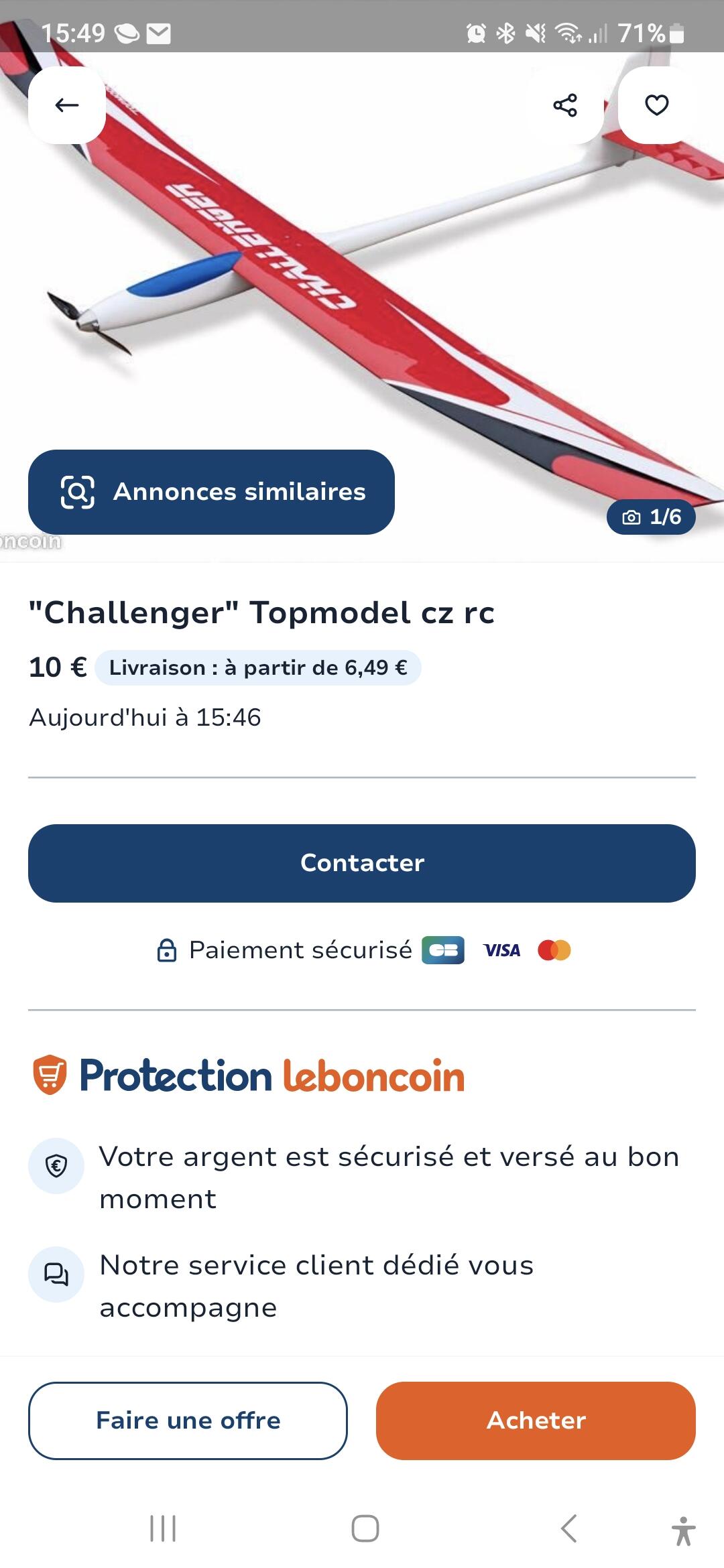Open Annonces similaires
The image size is (724, 1568).
[x=211, y=492]
